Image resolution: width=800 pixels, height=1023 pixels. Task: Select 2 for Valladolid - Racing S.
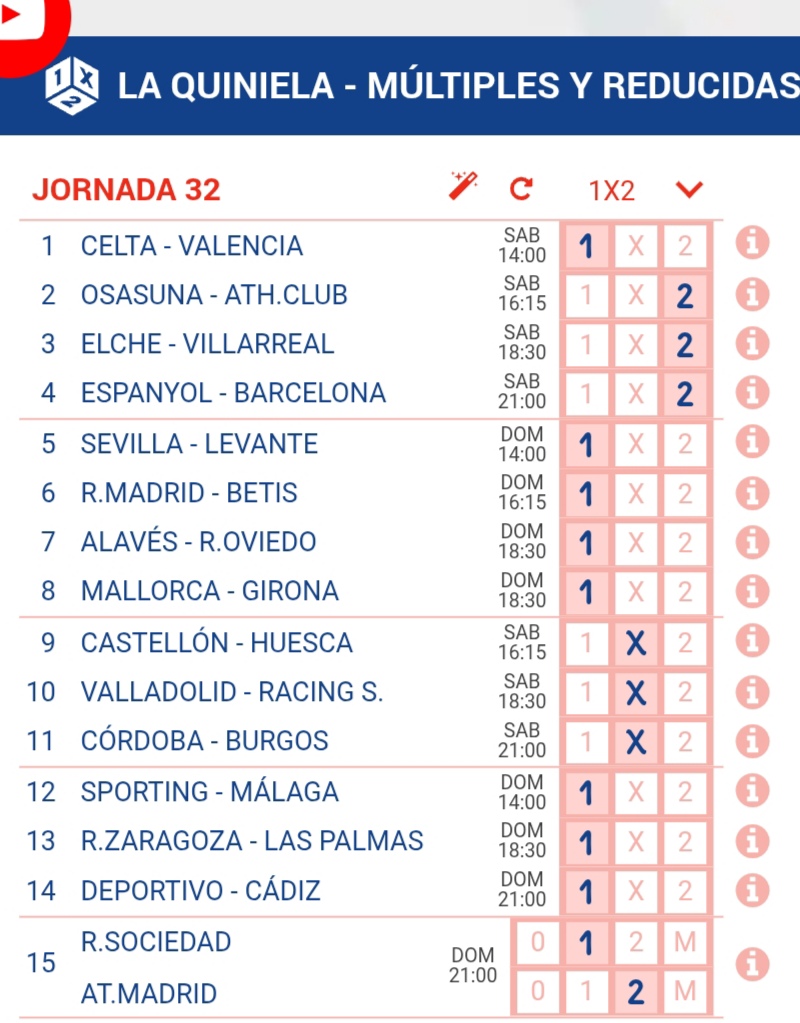(x=685, y=692)
